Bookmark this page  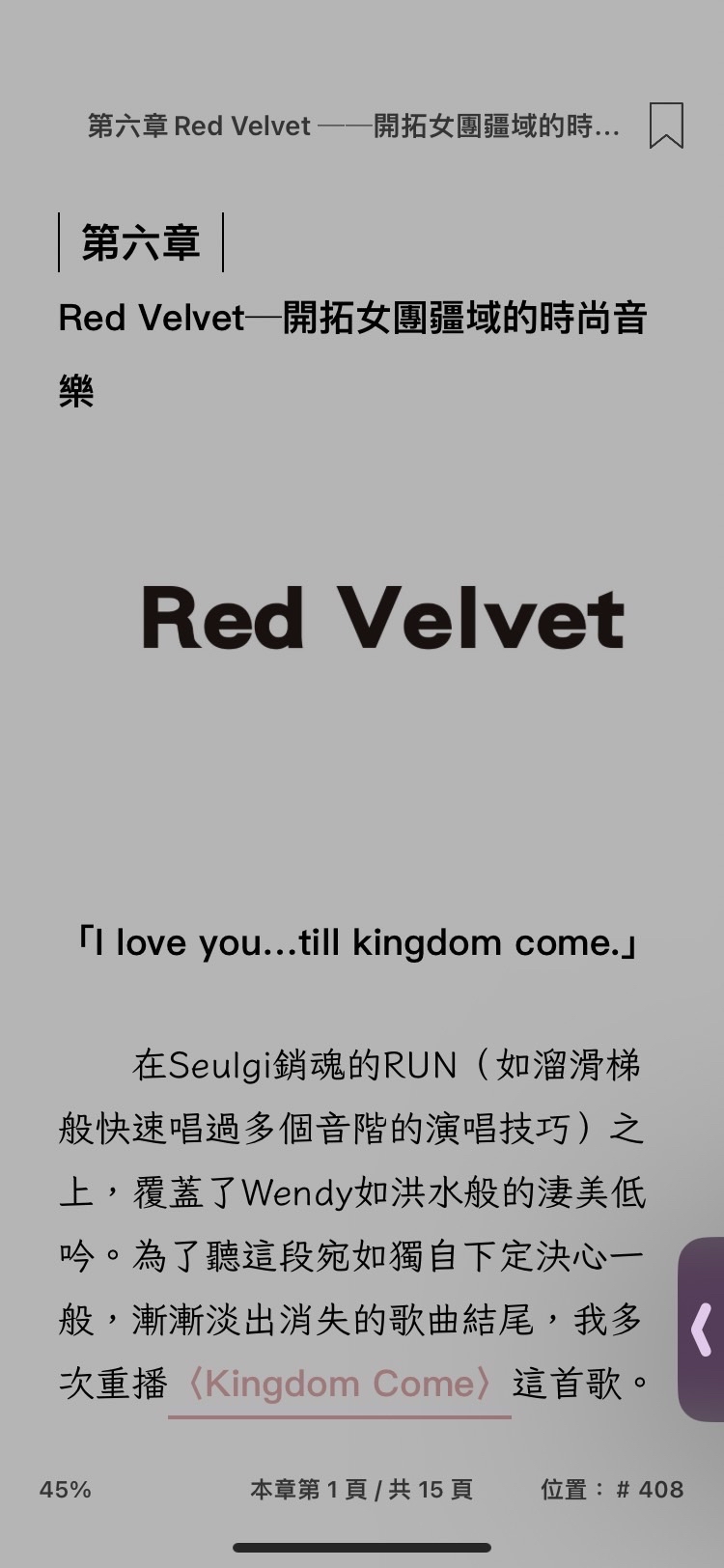pos(666,126)
